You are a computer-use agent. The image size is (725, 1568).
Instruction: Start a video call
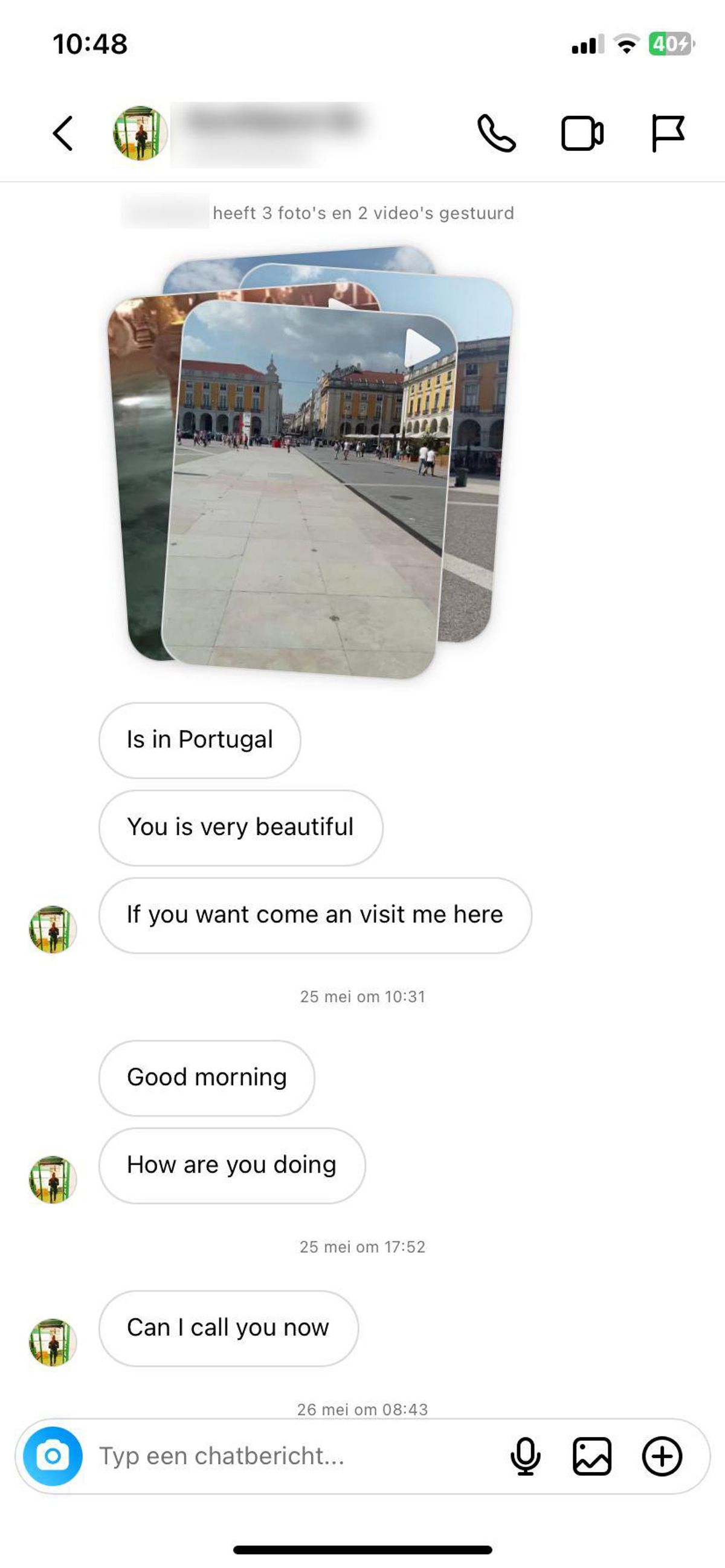582,133
